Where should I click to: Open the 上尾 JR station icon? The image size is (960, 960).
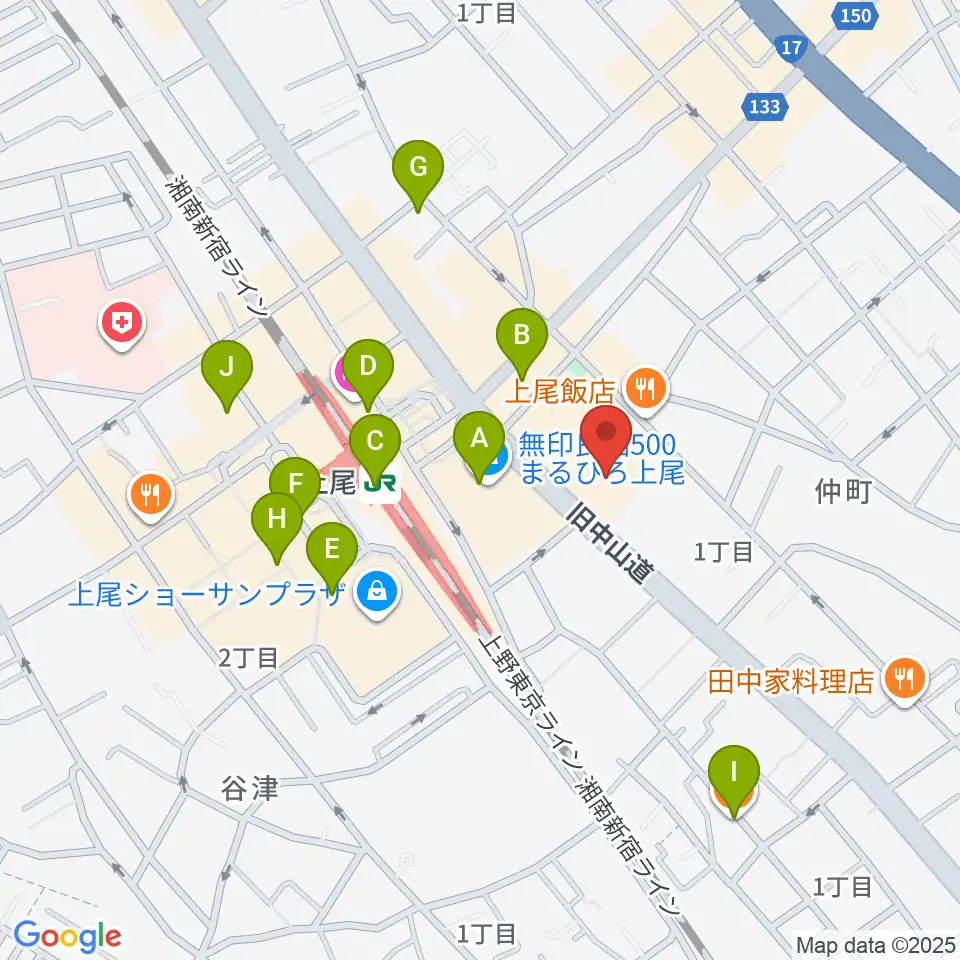380,484
